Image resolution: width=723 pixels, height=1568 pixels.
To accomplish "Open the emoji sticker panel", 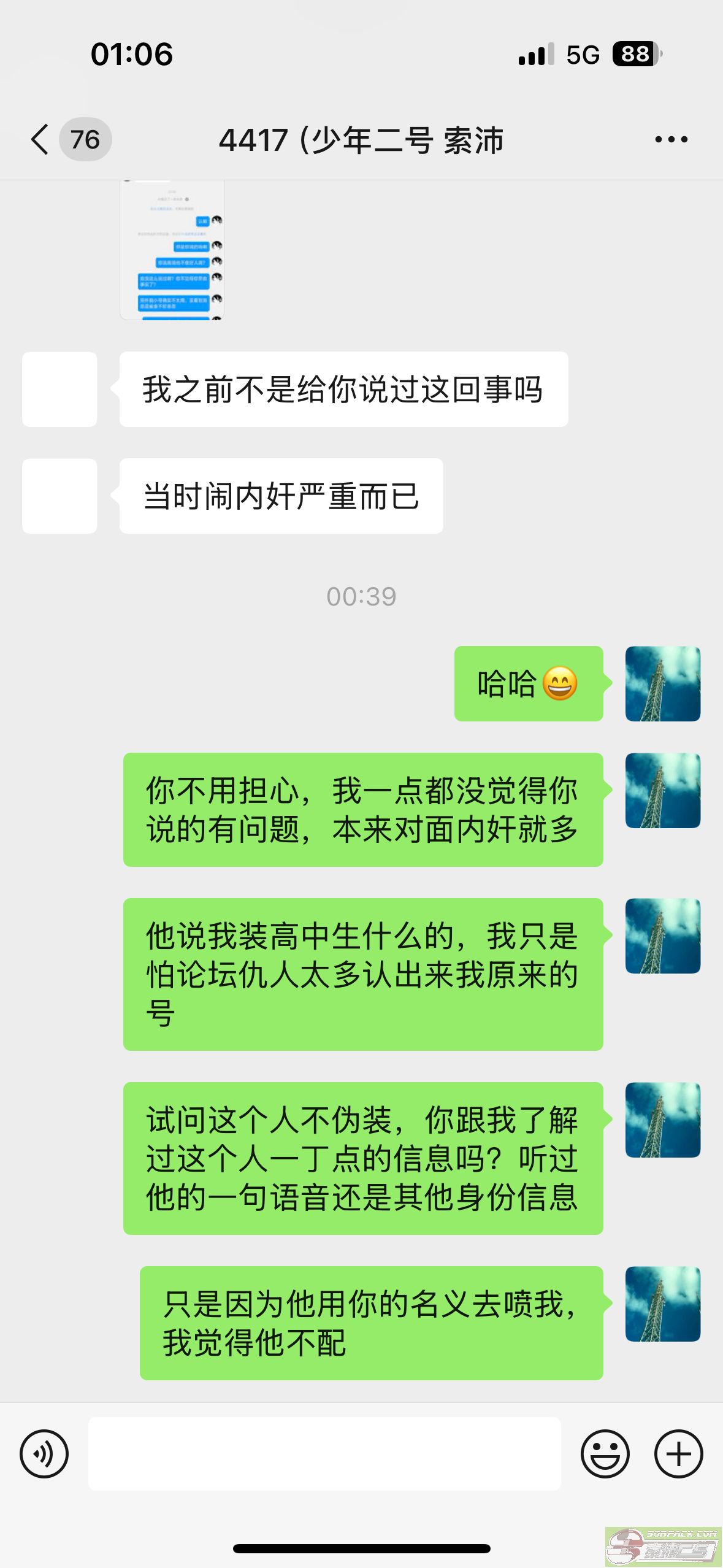I will [605, 1453].
